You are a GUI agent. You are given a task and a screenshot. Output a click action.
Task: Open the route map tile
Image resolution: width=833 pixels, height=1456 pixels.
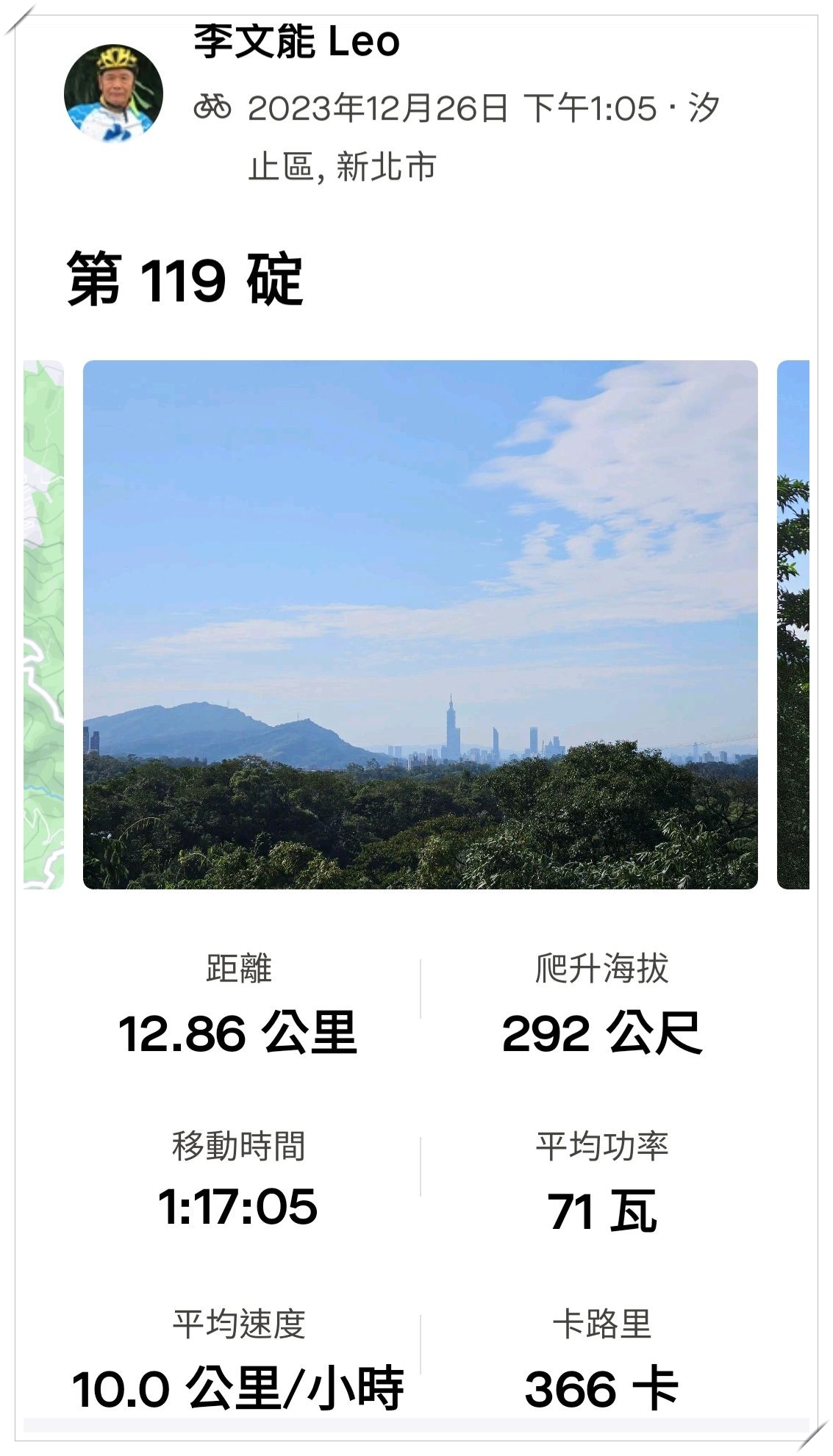[x=44, y=624]
